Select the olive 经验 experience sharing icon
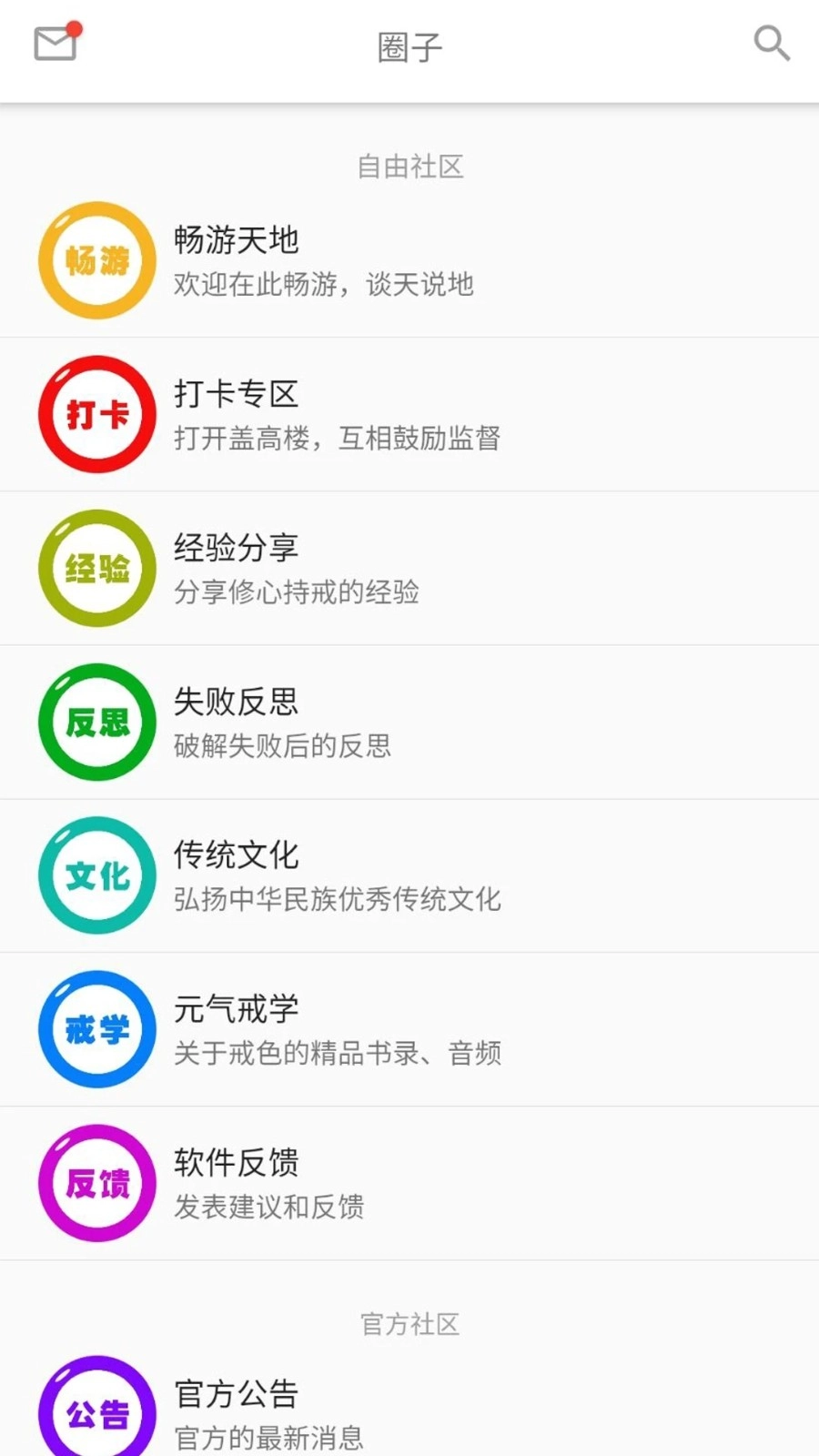The height and width of the screenshot is (1456, 819). (x=96, y=568)
